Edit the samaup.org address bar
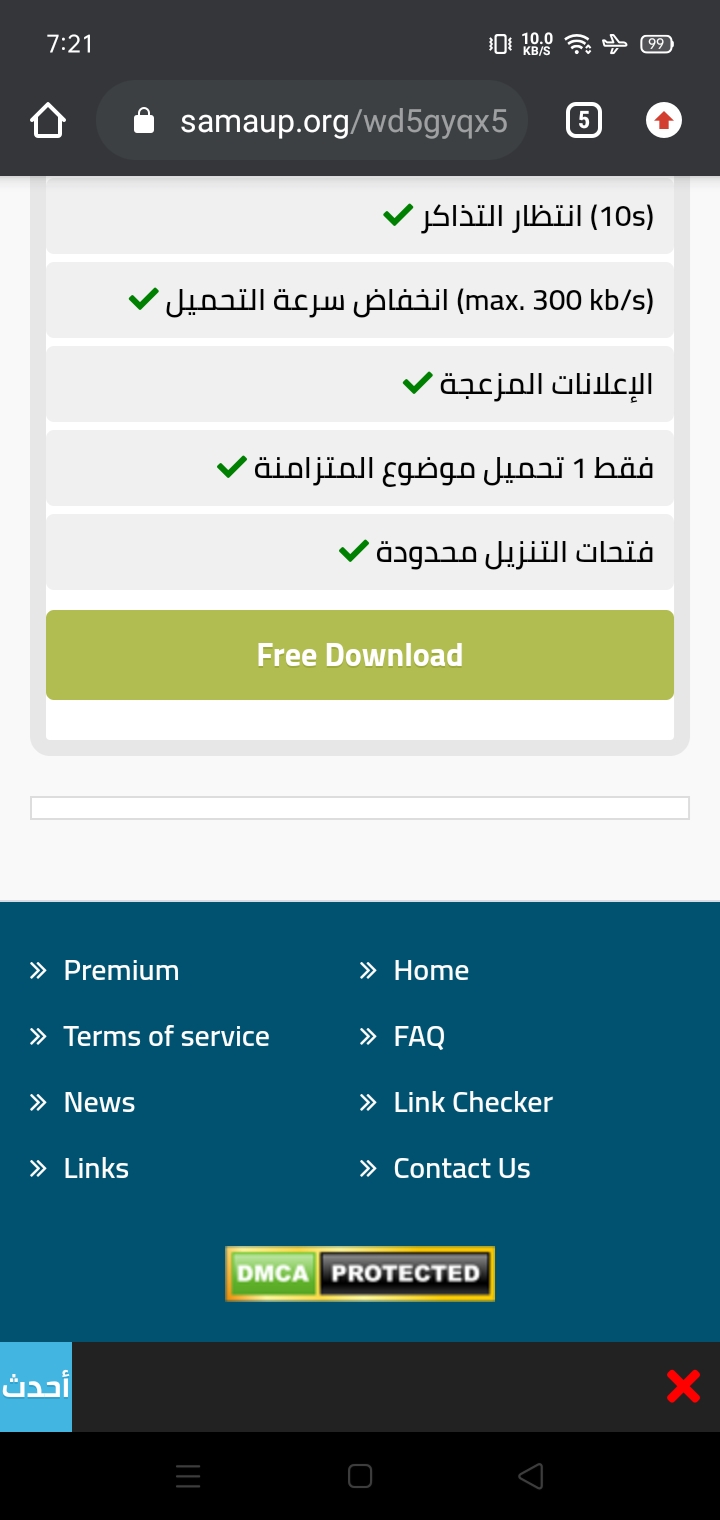Viewport: 720px width, 1520px height. (311, 121)
